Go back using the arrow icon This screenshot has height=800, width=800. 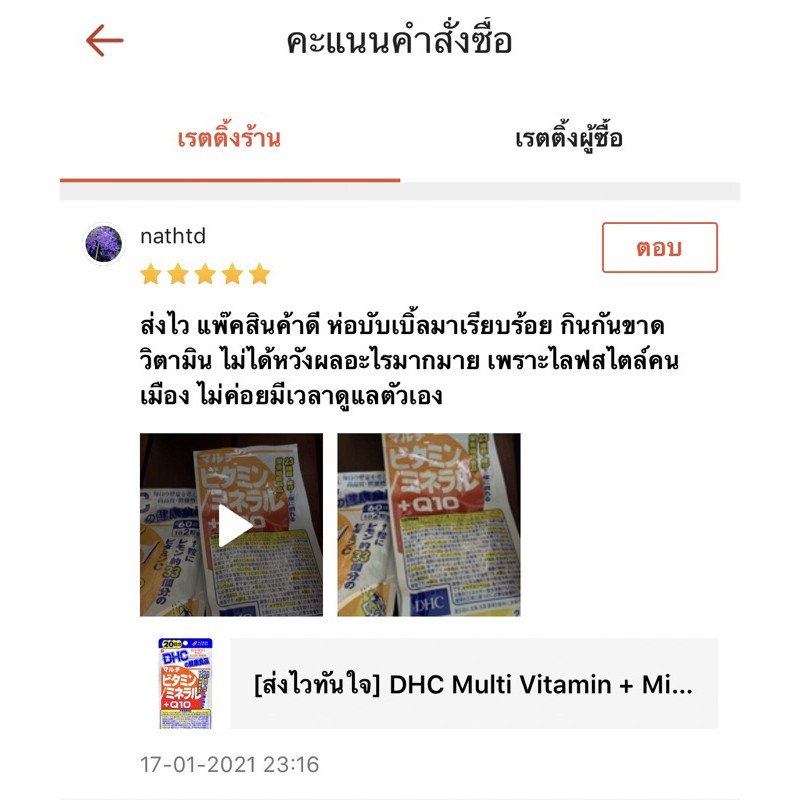104,41
